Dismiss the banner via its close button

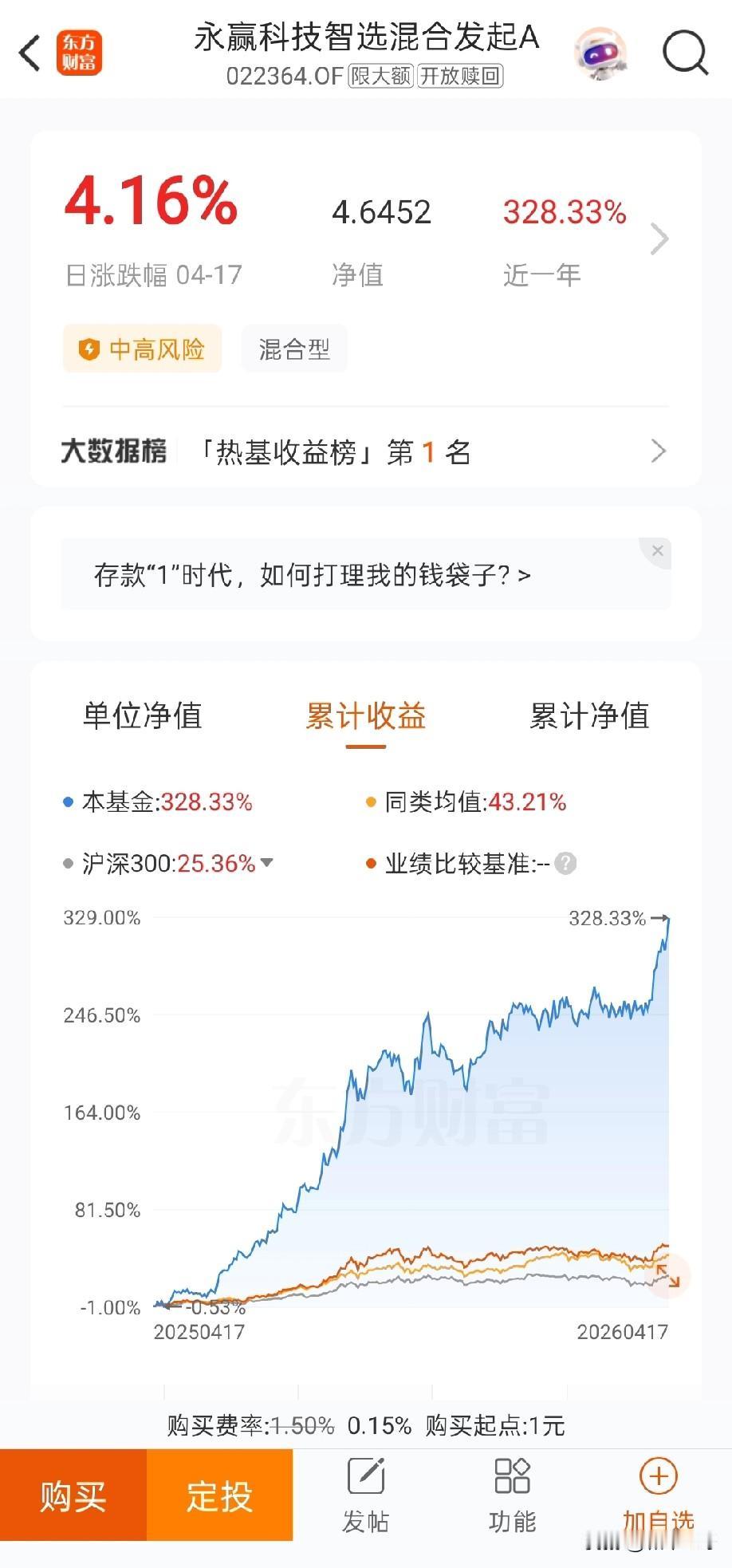[657, 550]
